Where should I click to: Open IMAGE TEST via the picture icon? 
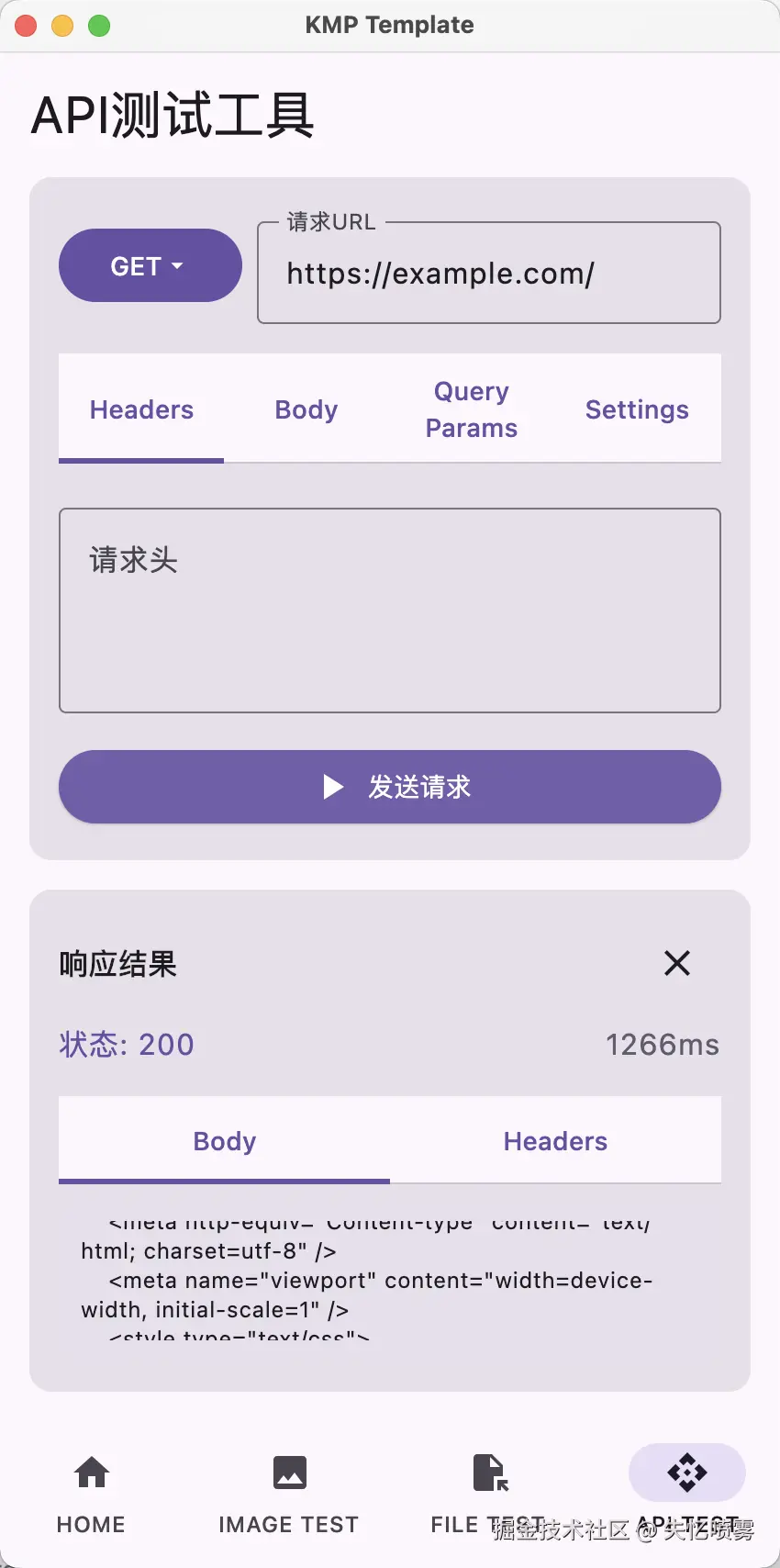pyautogui.click(x=288, y=1472)
